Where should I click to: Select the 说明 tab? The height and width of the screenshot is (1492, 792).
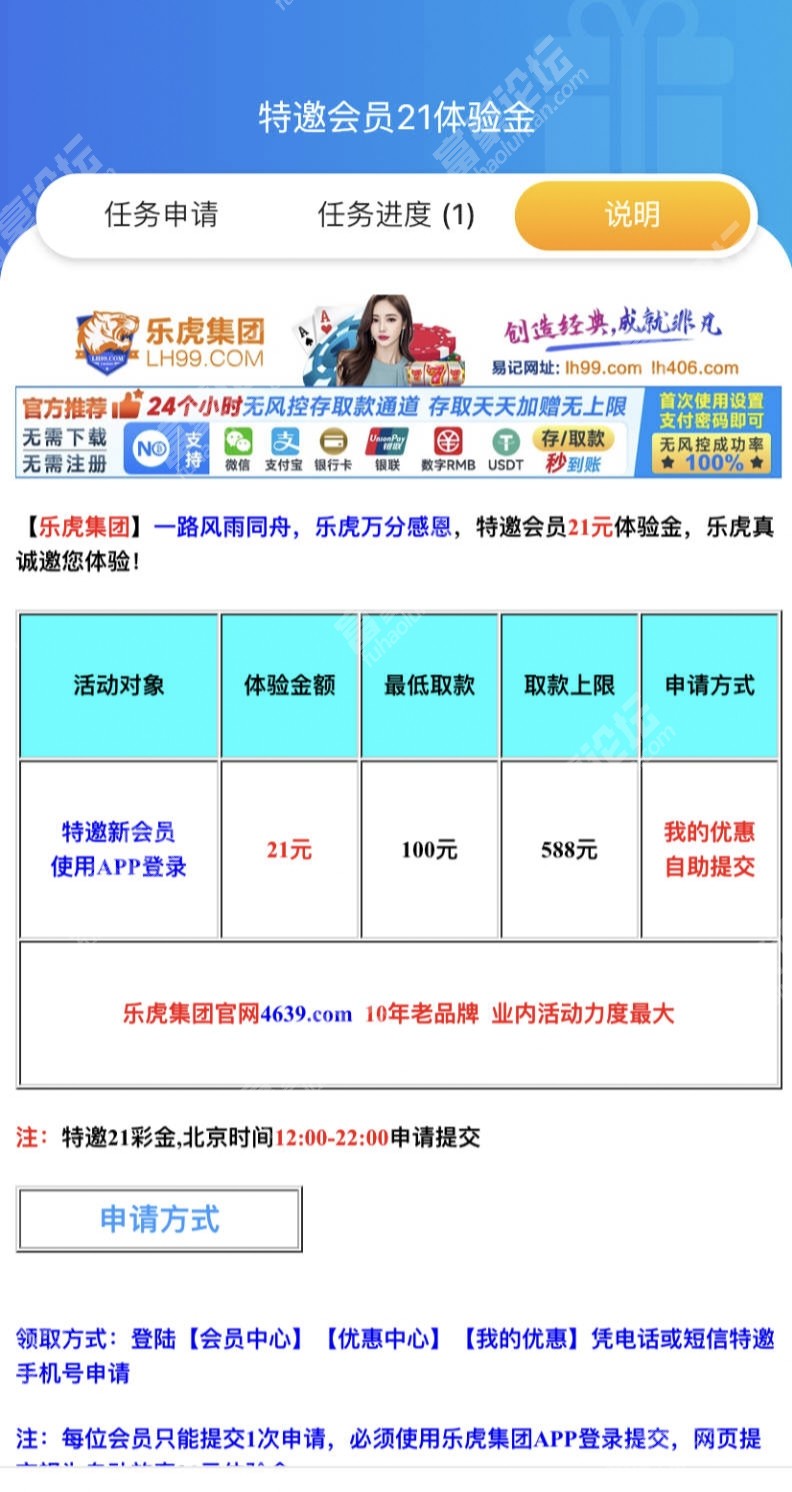[632, 214]
